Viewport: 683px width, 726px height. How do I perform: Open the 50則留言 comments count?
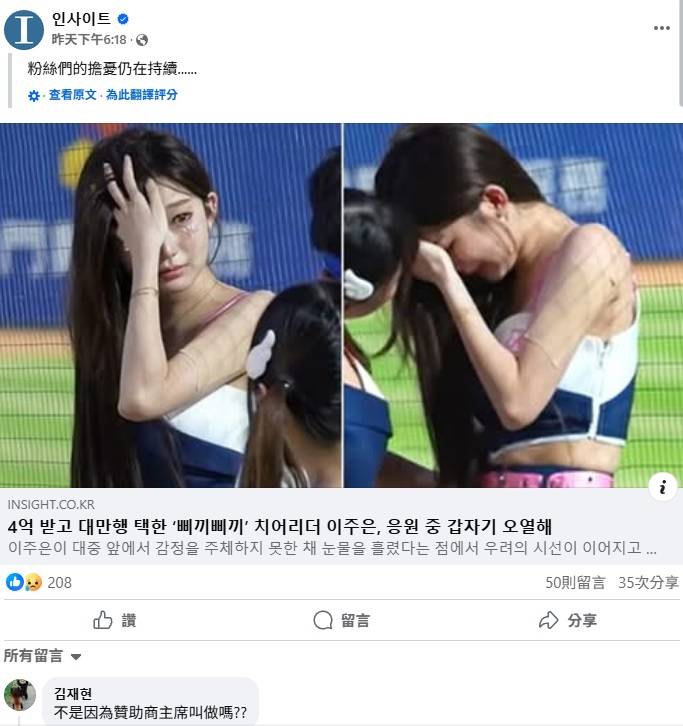(x=575, y=582)
